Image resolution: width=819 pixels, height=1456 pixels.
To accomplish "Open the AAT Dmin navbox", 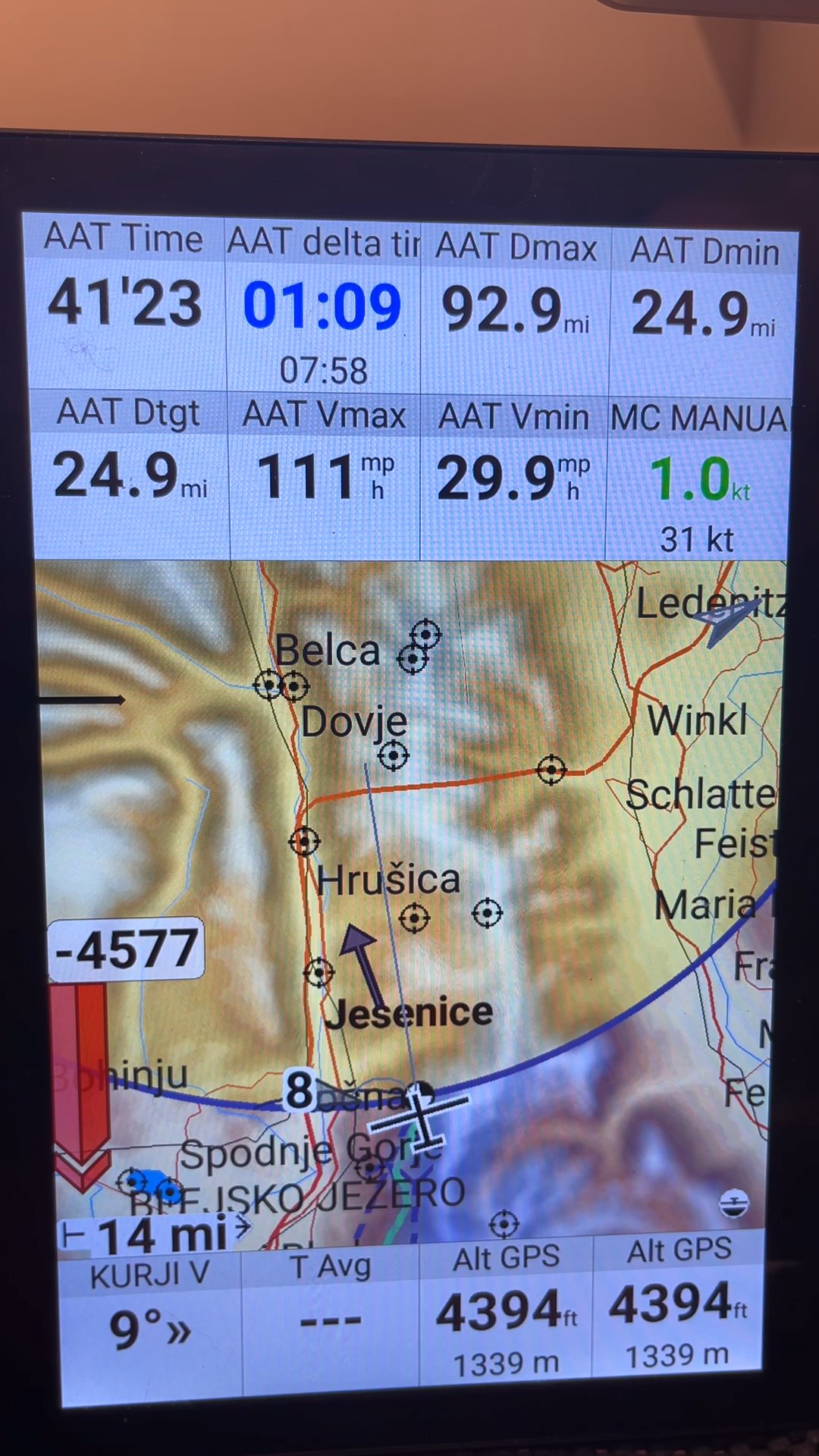I will pos(703,312).
